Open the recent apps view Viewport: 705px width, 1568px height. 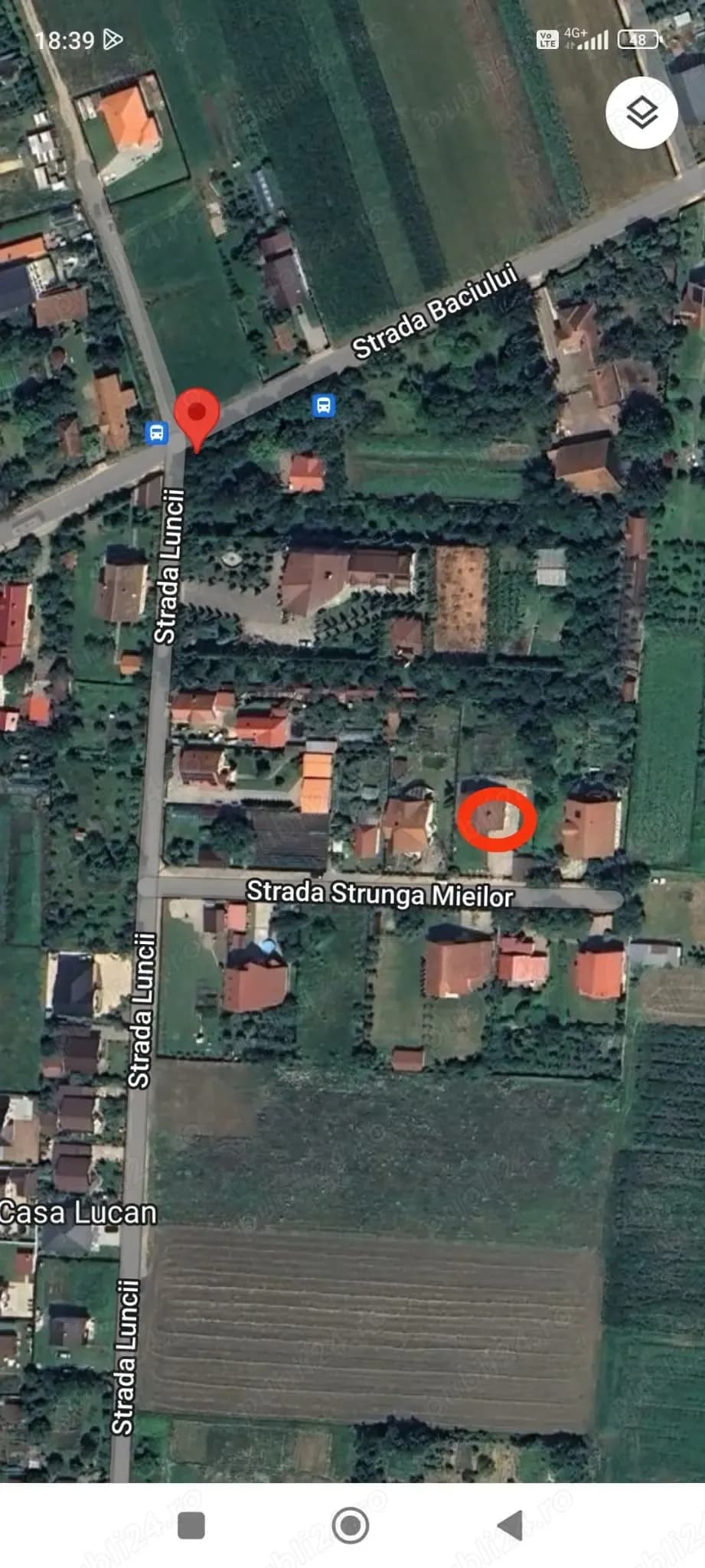(x=191, y=1525)
